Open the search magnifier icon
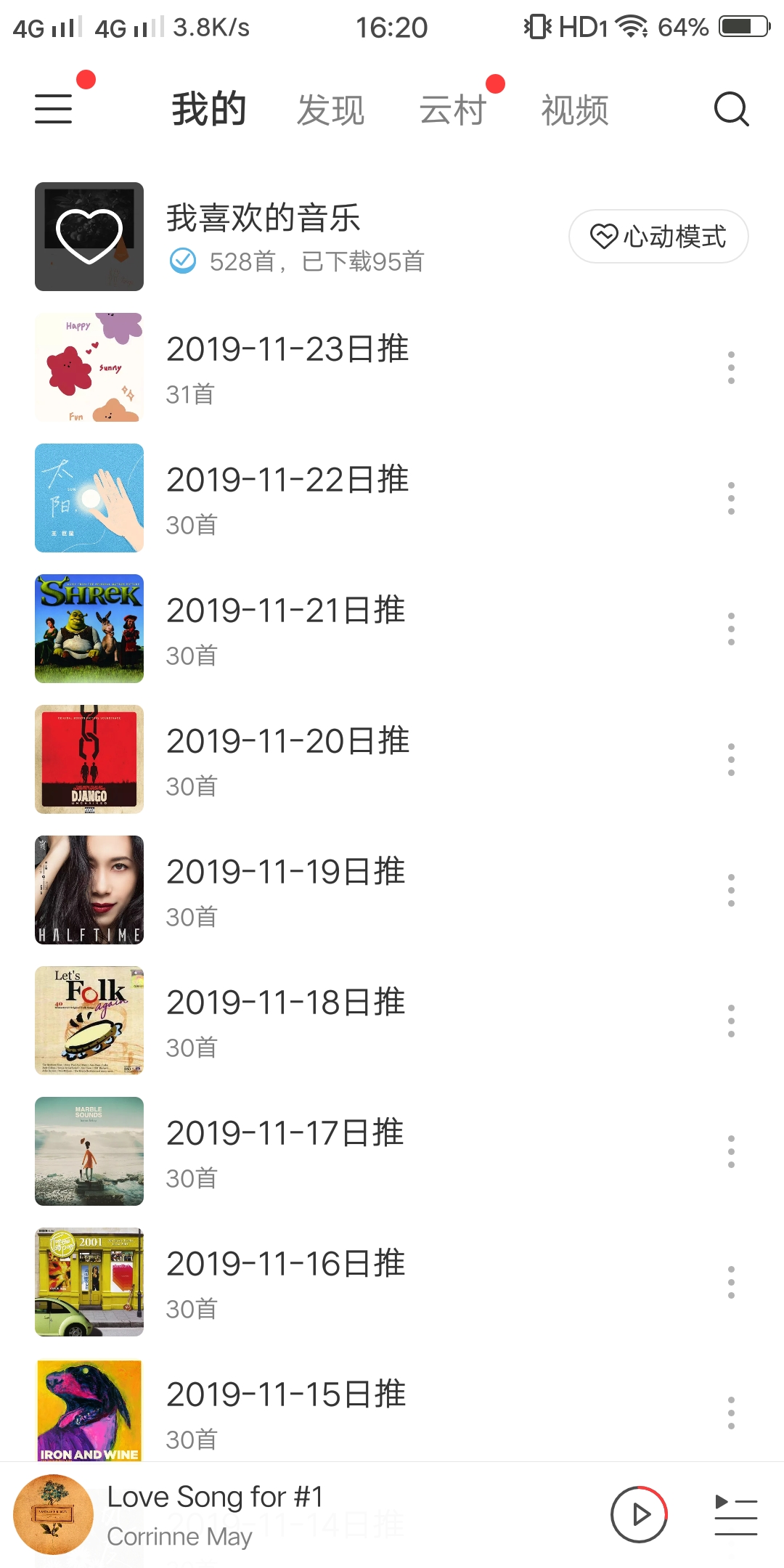The height and width of the screenshot is (1568, 784). click(x=730, y=110)
